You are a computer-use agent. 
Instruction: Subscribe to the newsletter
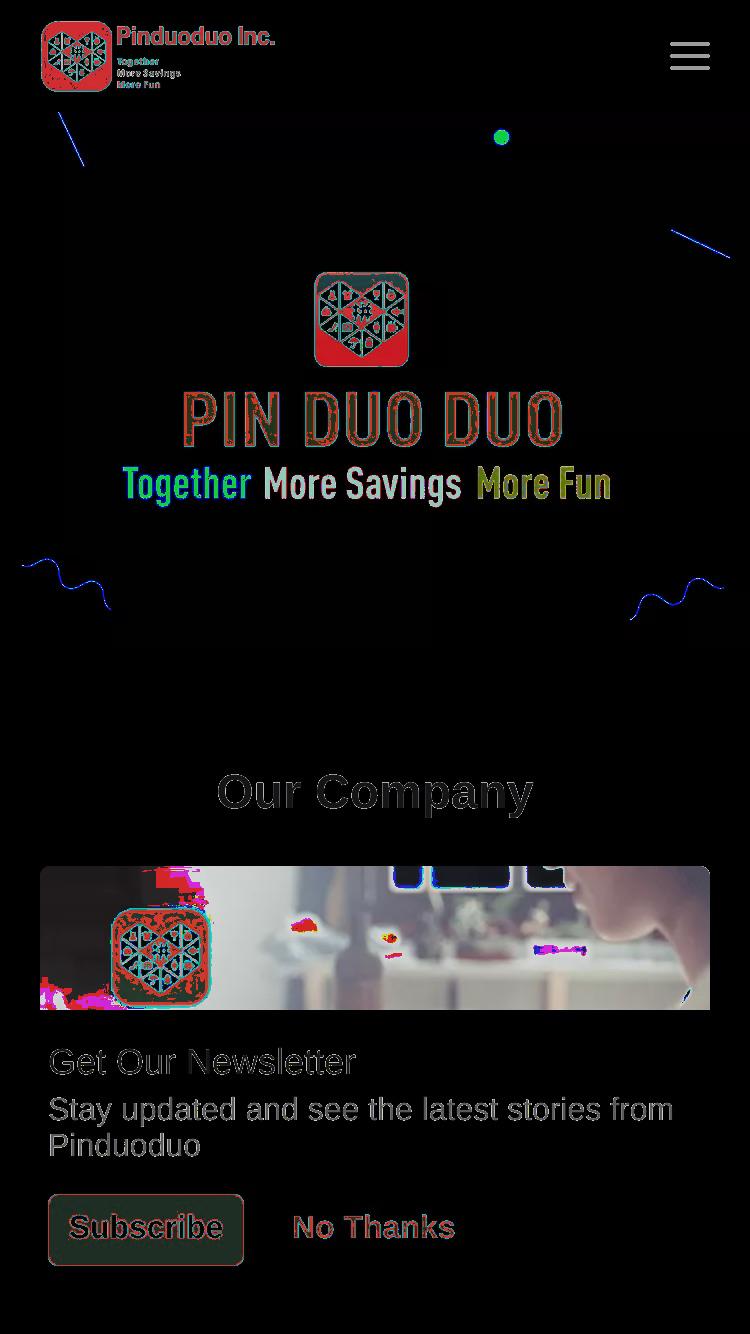tap(146, 1229)
